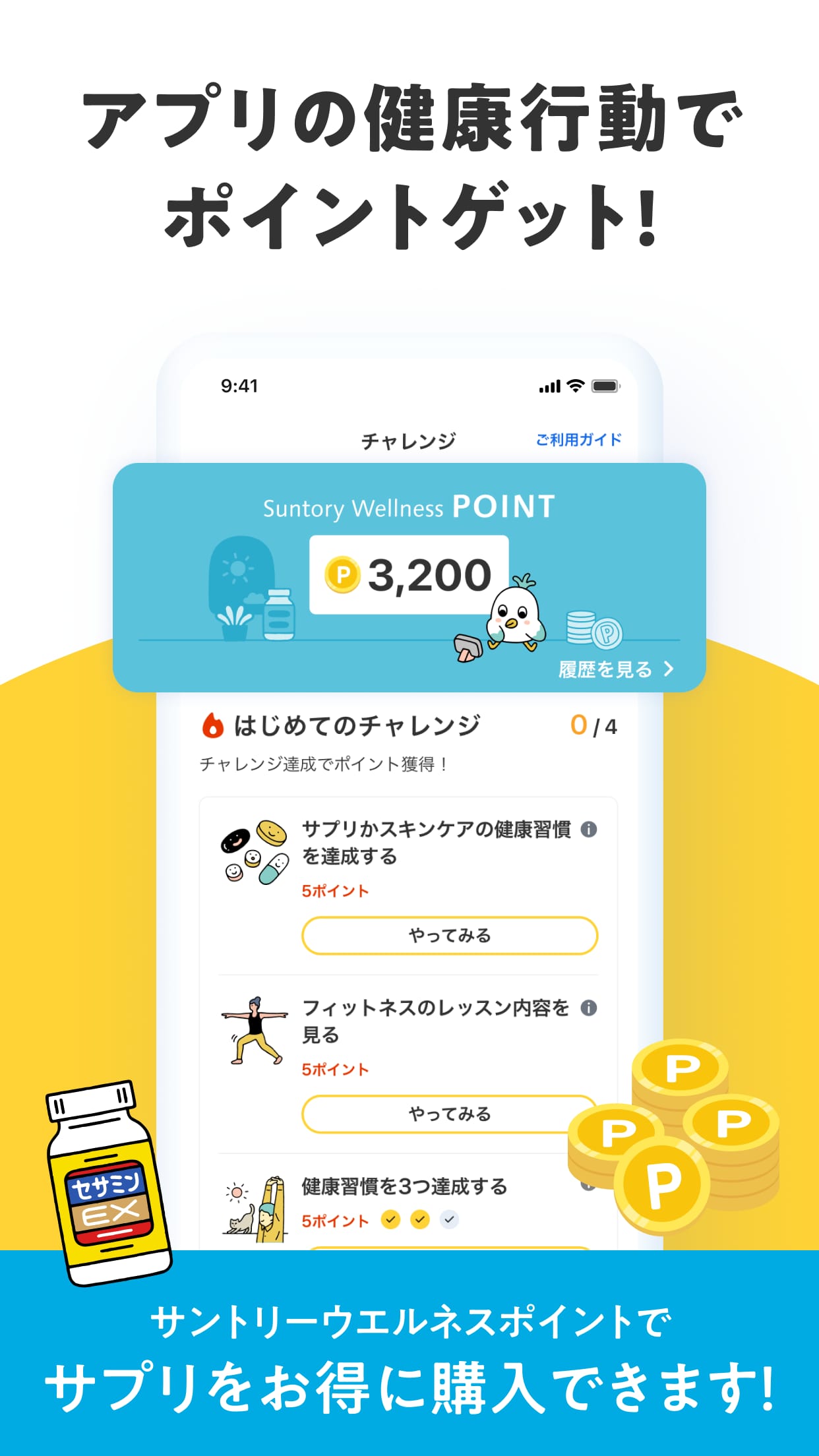Image resolution: width=819 pixels, height=1456 pixels.
Task: Switch to the チャレンジ screen title
Action: tap(409, 440)
